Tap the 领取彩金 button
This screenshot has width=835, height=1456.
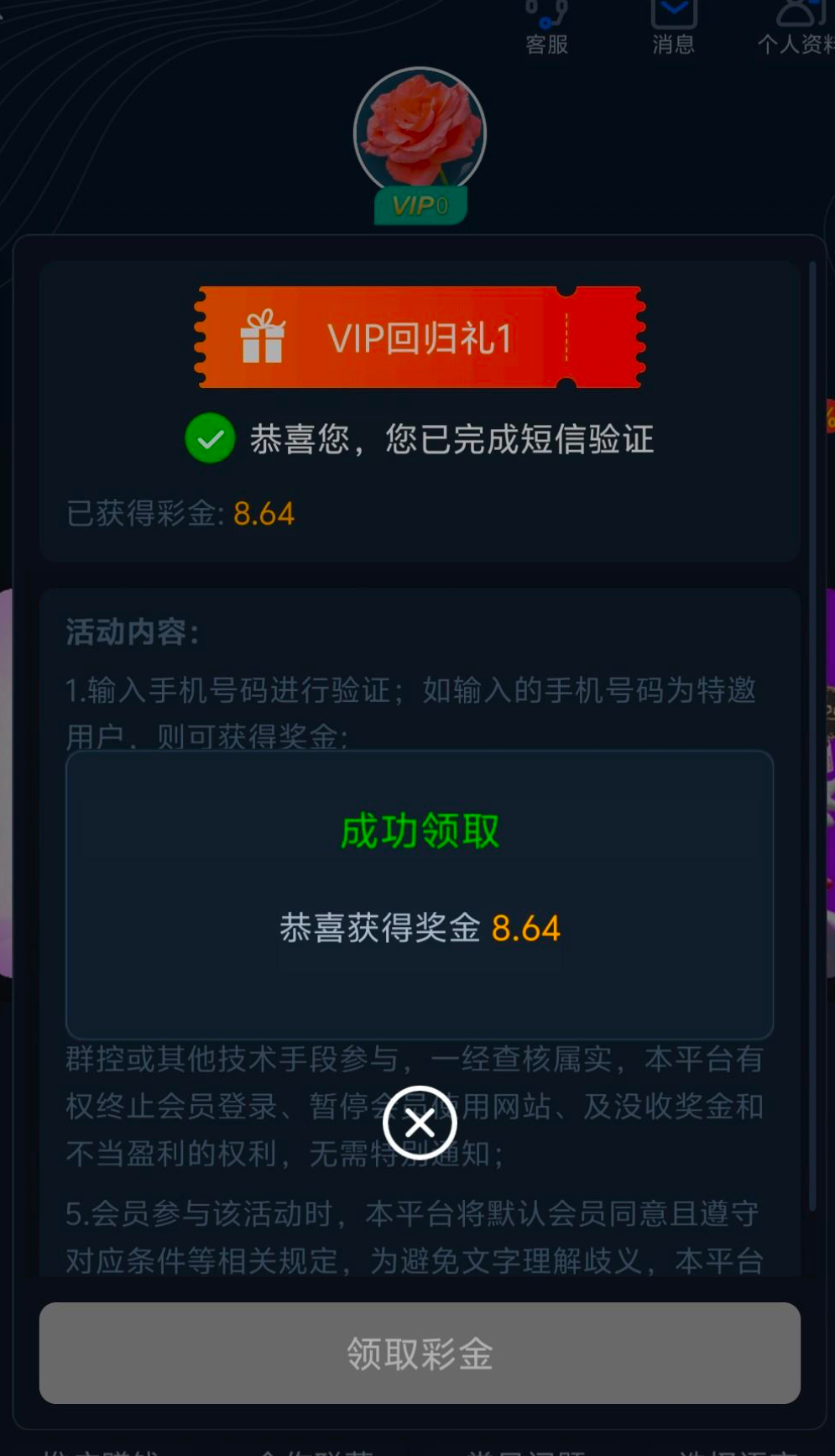coord(420,1353)
